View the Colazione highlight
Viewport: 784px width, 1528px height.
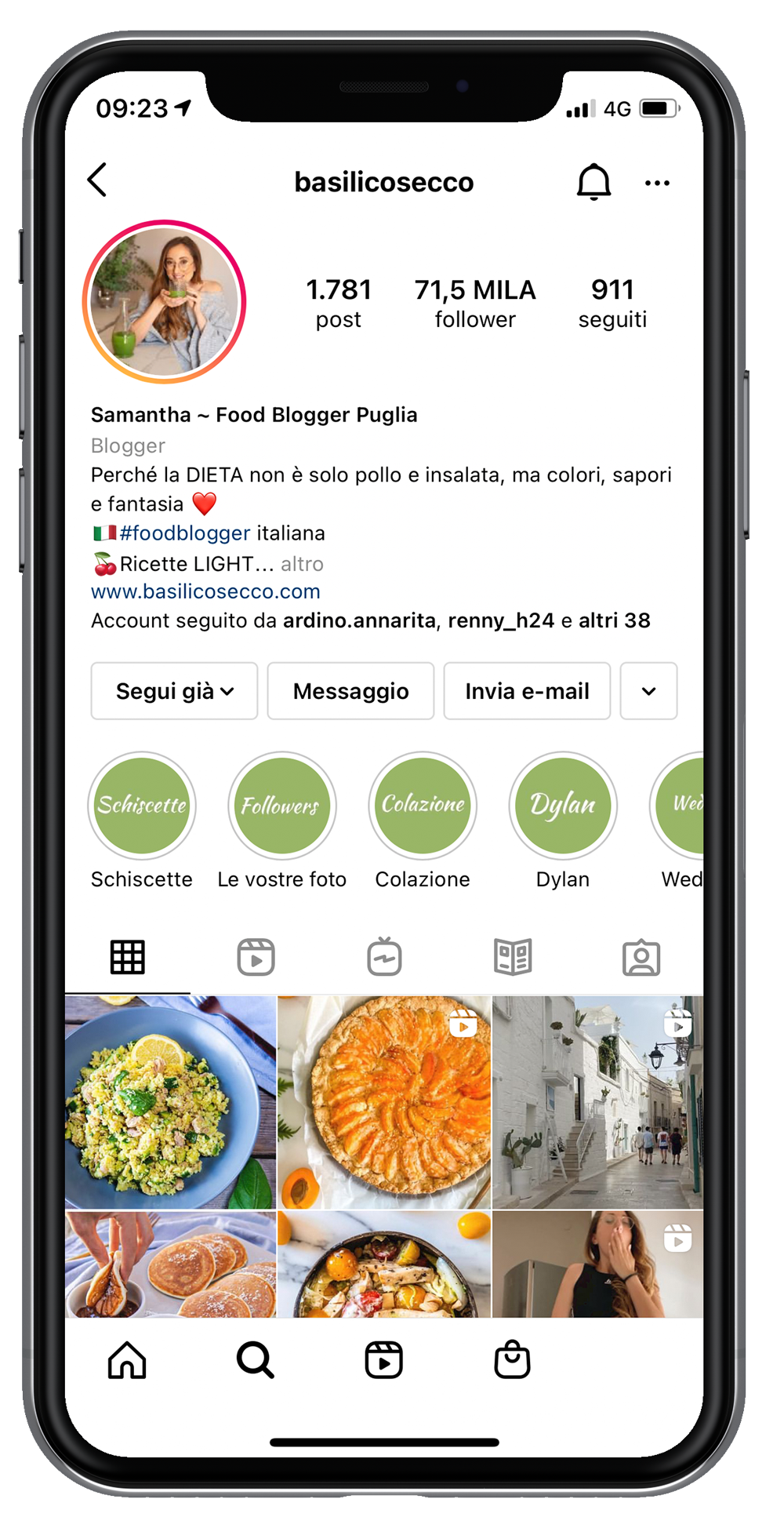423,806
